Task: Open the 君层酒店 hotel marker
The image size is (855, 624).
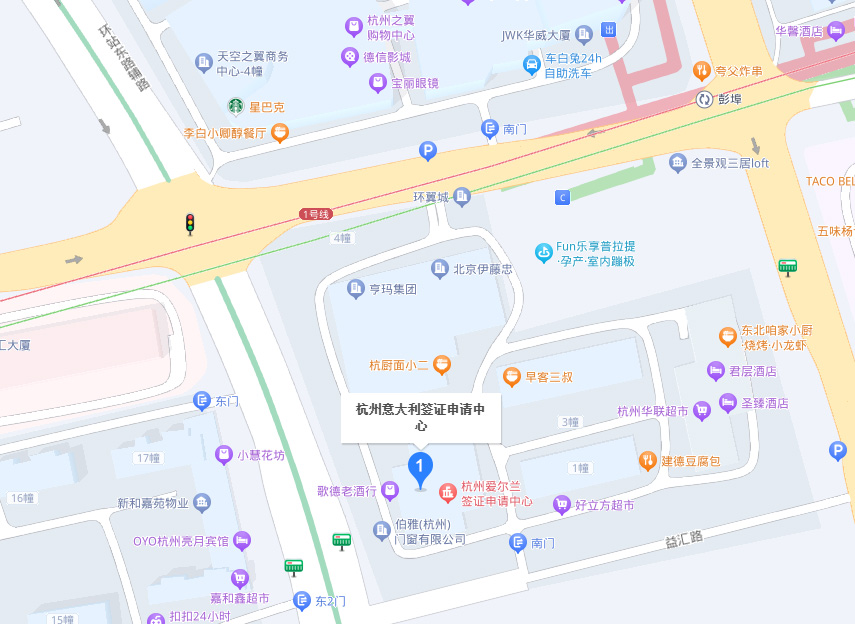Action: [x=715, y=371]
